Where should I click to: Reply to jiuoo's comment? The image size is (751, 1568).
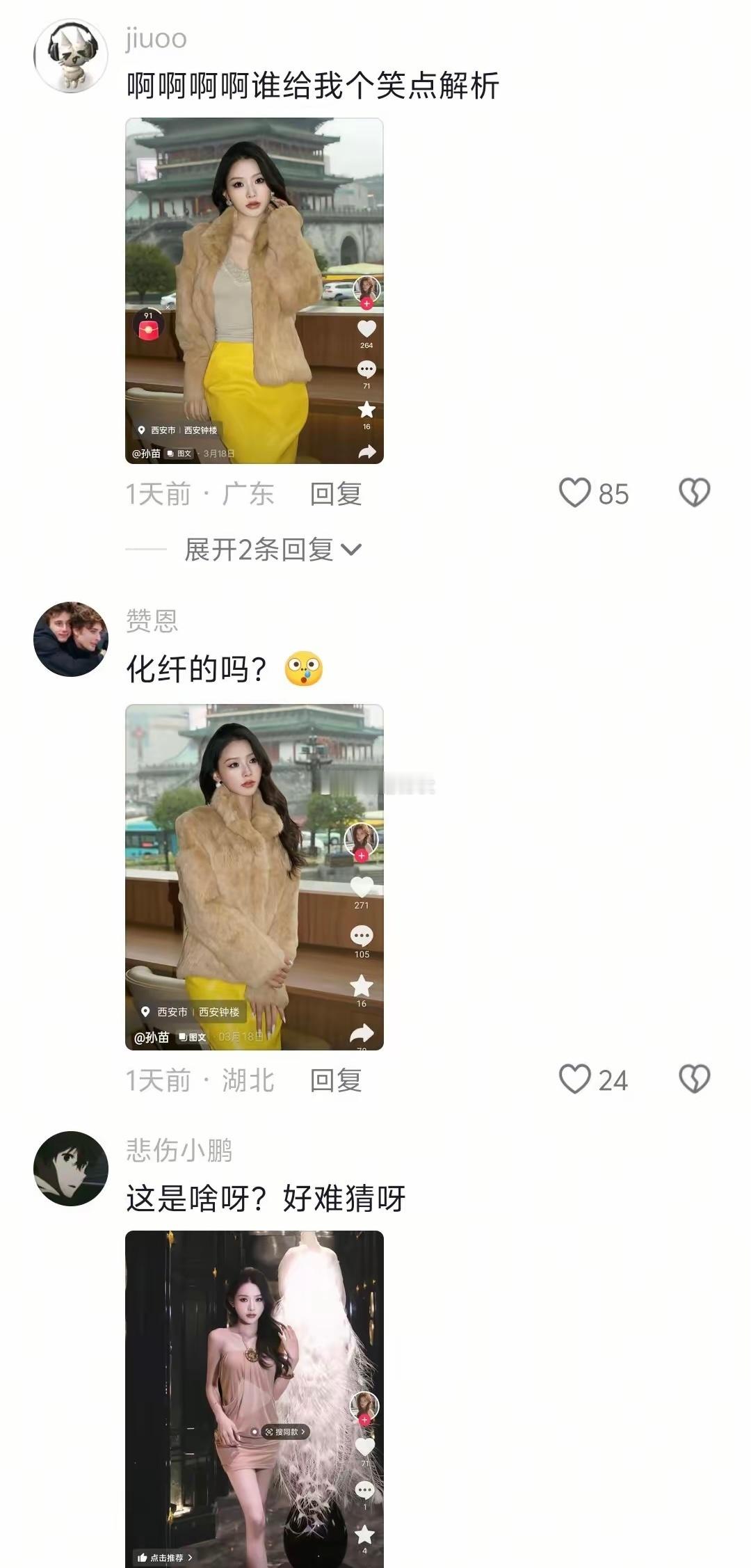[336, 494]
